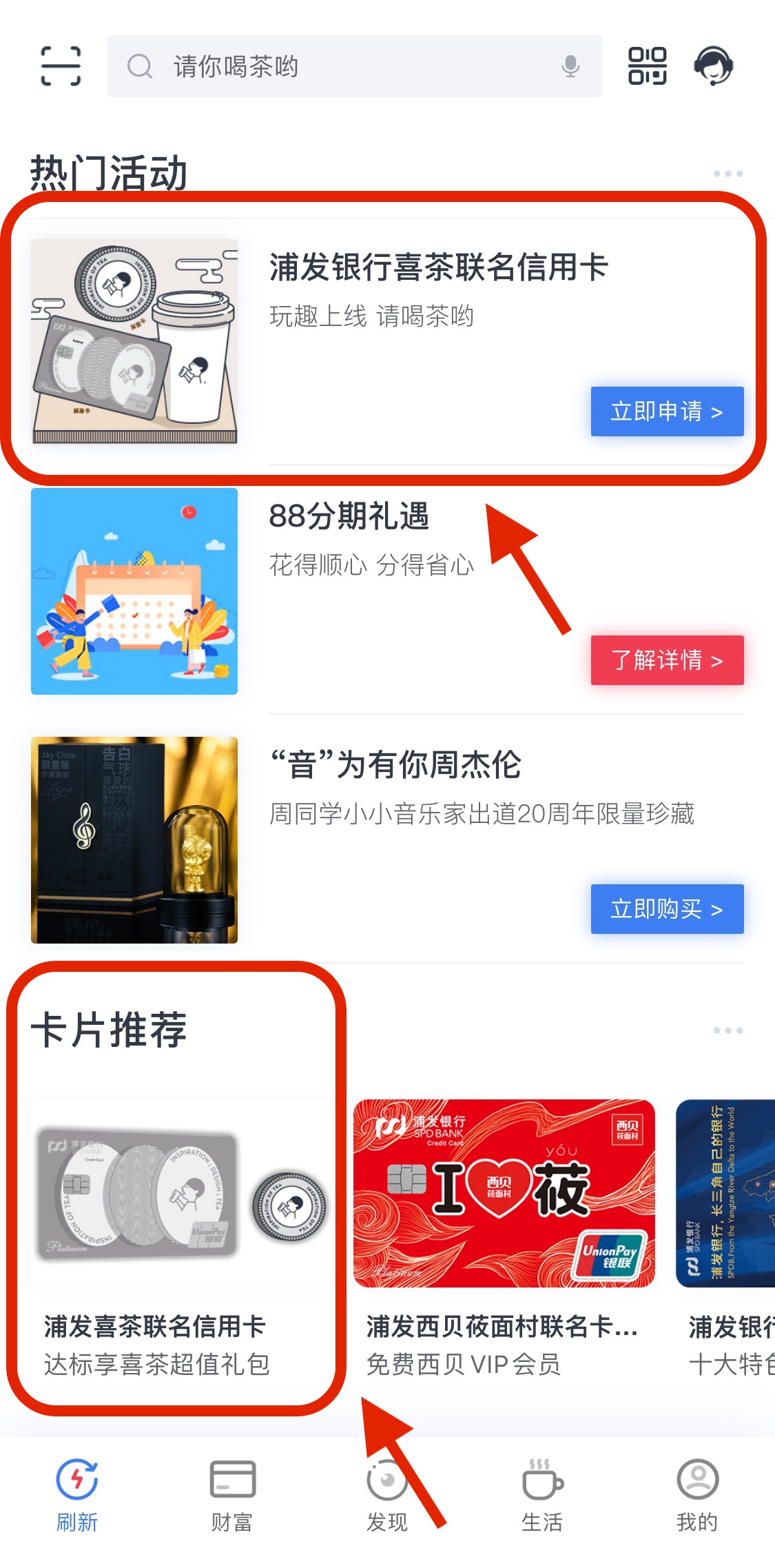
Task: Open more options for 卡片推荐
Action: [x=727, y=1030]
